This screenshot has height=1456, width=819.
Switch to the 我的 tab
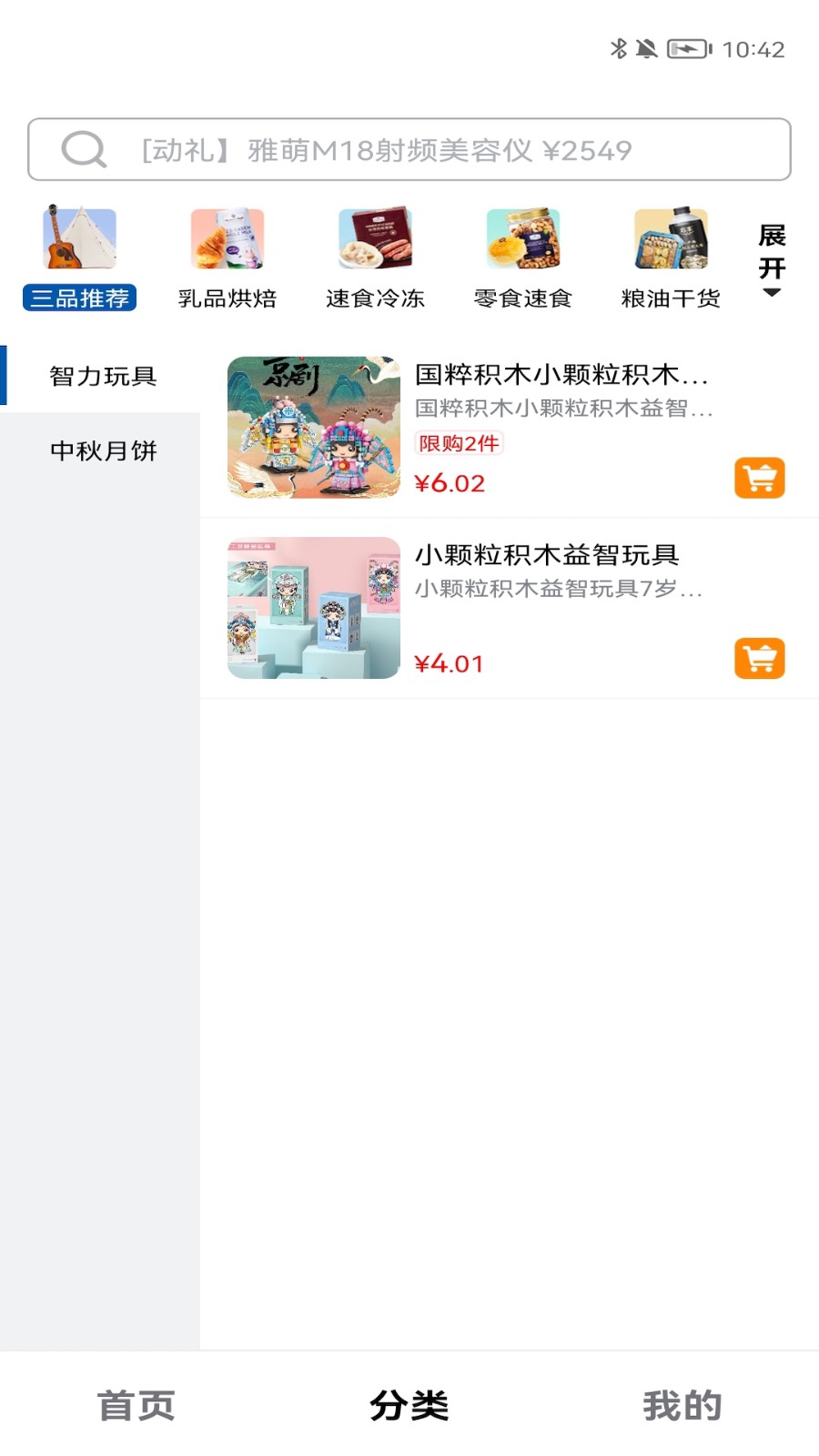point(682,1406)
